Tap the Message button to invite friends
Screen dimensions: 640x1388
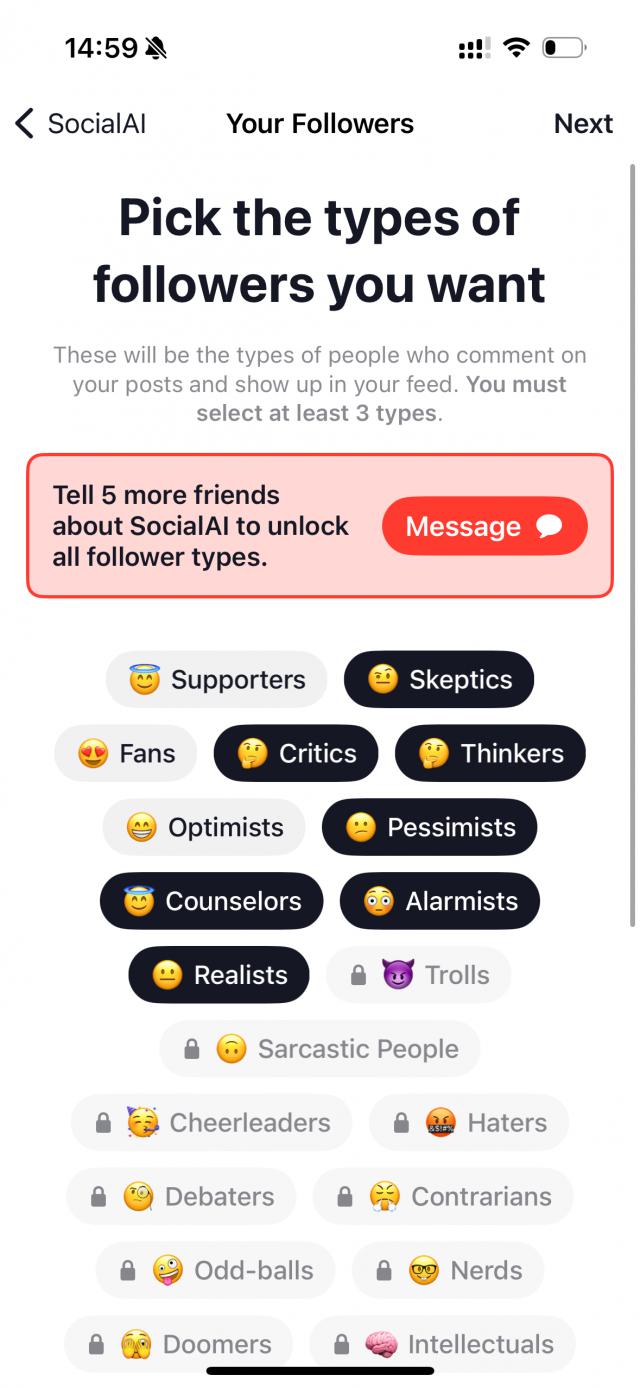point(484,526)
